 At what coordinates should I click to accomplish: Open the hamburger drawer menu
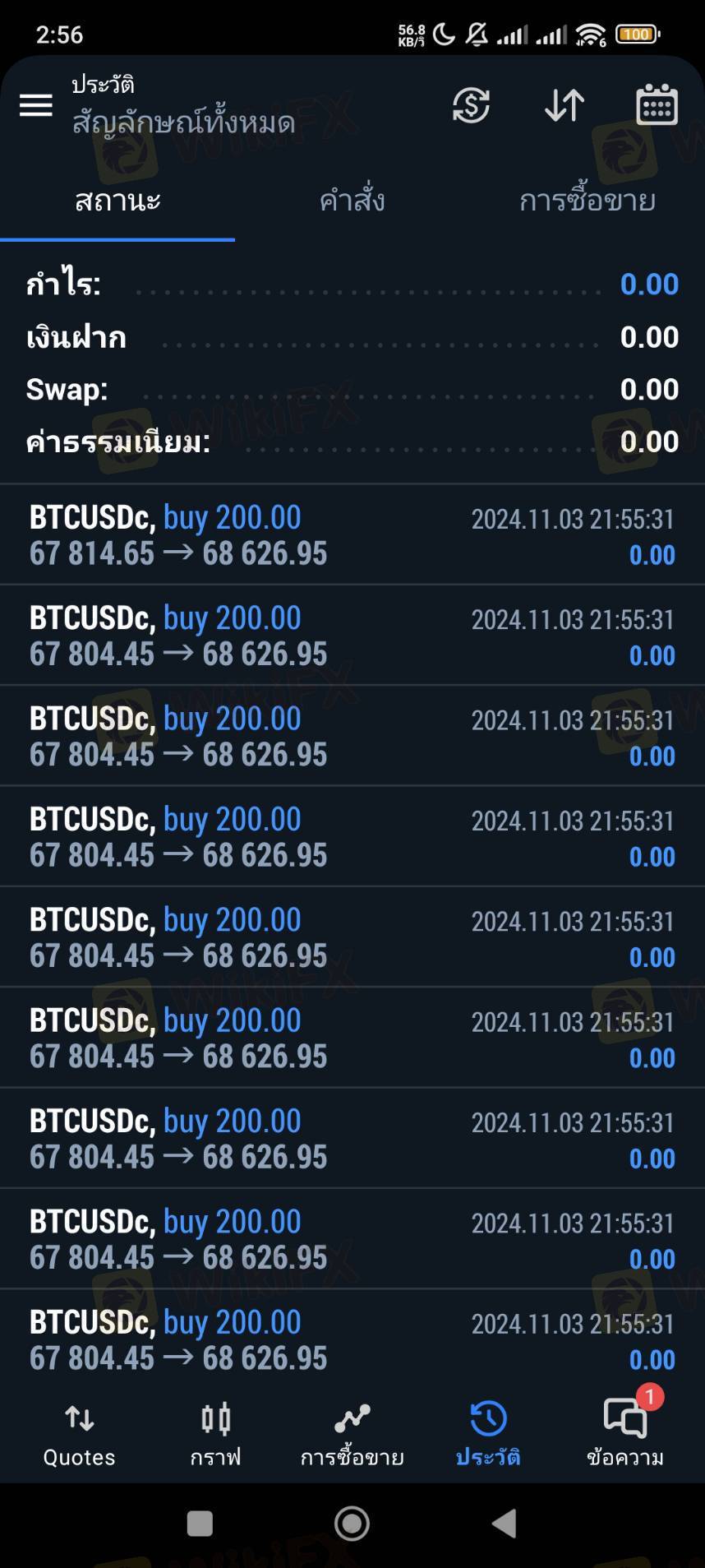tap(36, 104)
